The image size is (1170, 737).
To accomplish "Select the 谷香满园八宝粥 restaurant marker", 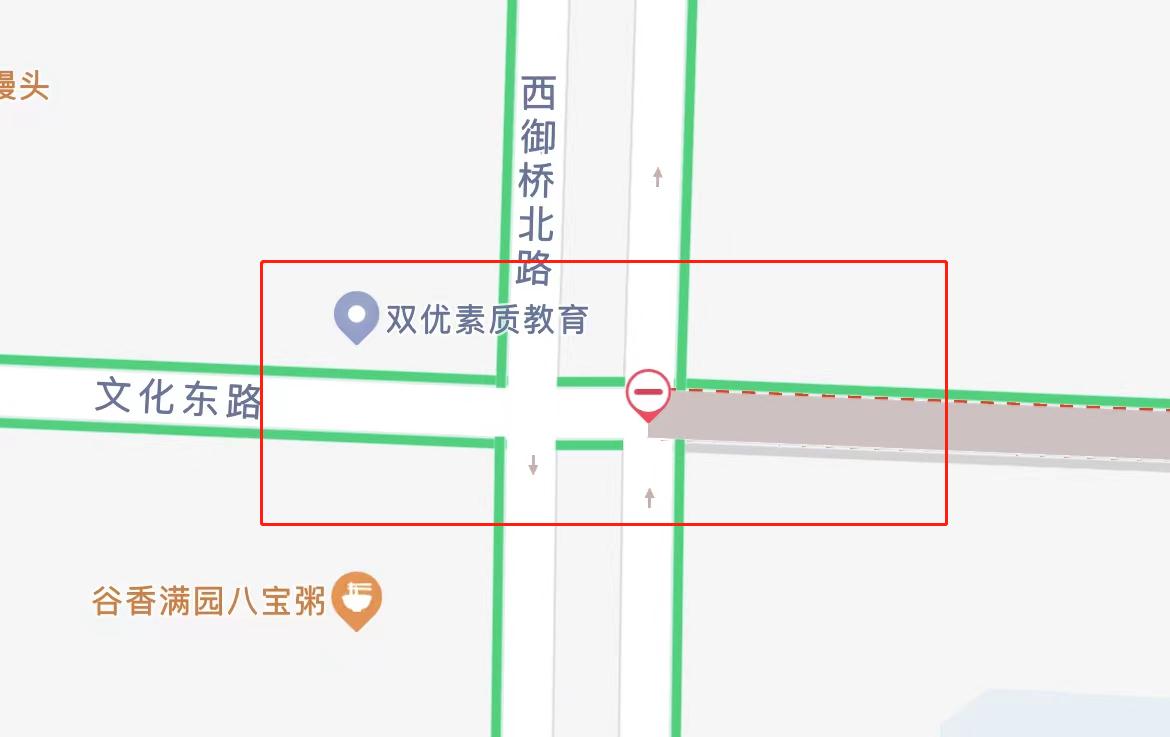I will [357, 599].
